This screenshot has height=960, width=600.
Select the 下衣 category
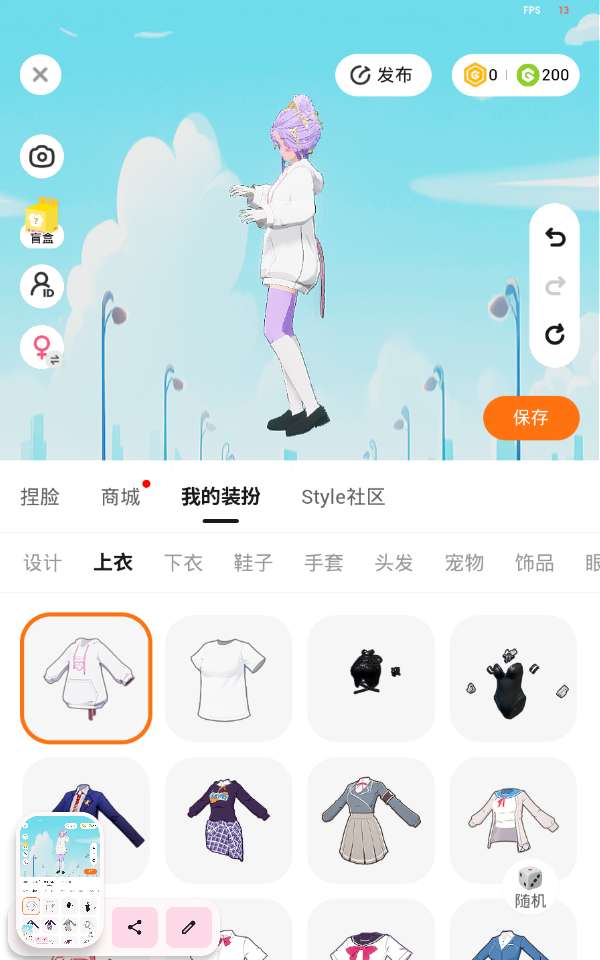click(x=183, y=563)
